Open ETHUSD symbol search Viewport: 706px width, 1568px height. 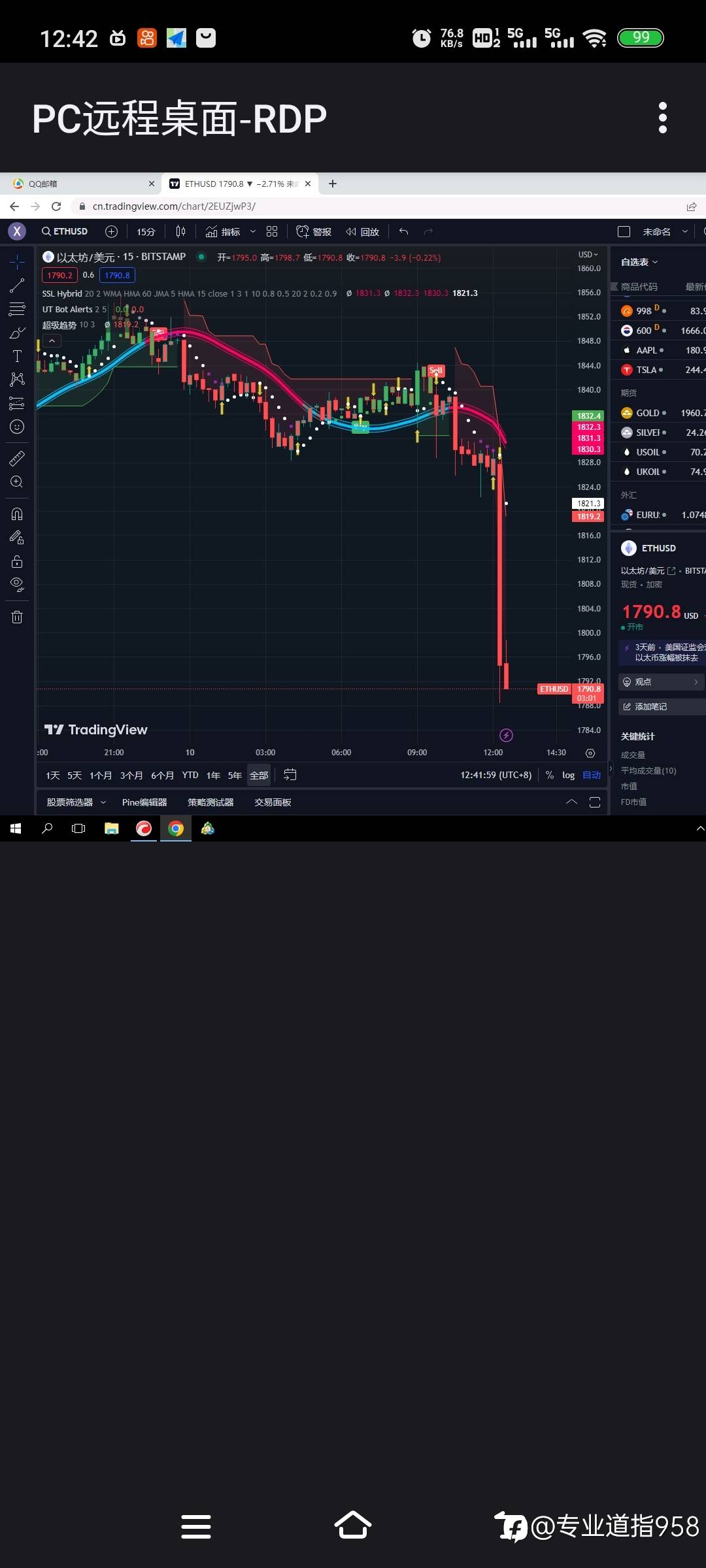[x=65, y=231]
